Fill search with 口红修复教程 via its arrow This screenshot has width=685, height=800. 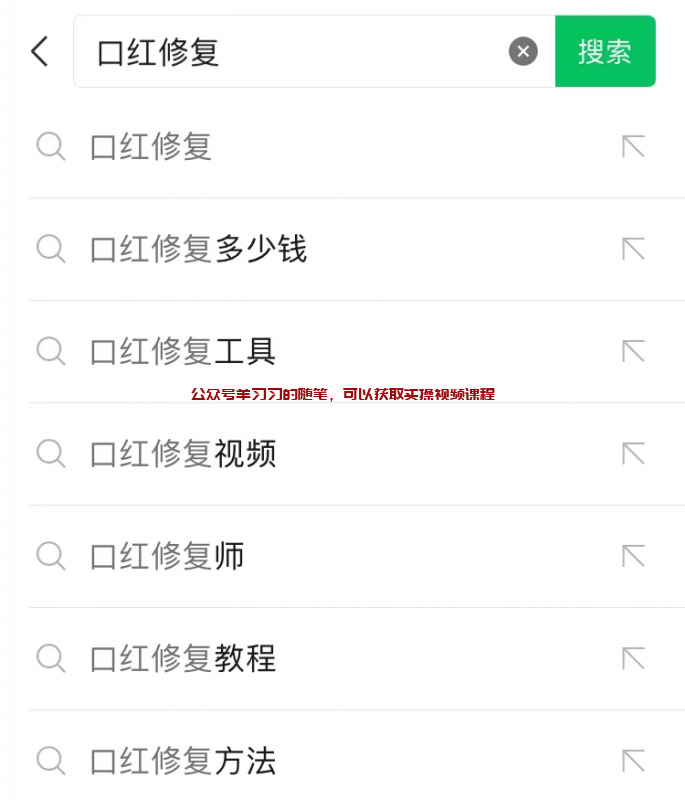[x=633, y=659]
